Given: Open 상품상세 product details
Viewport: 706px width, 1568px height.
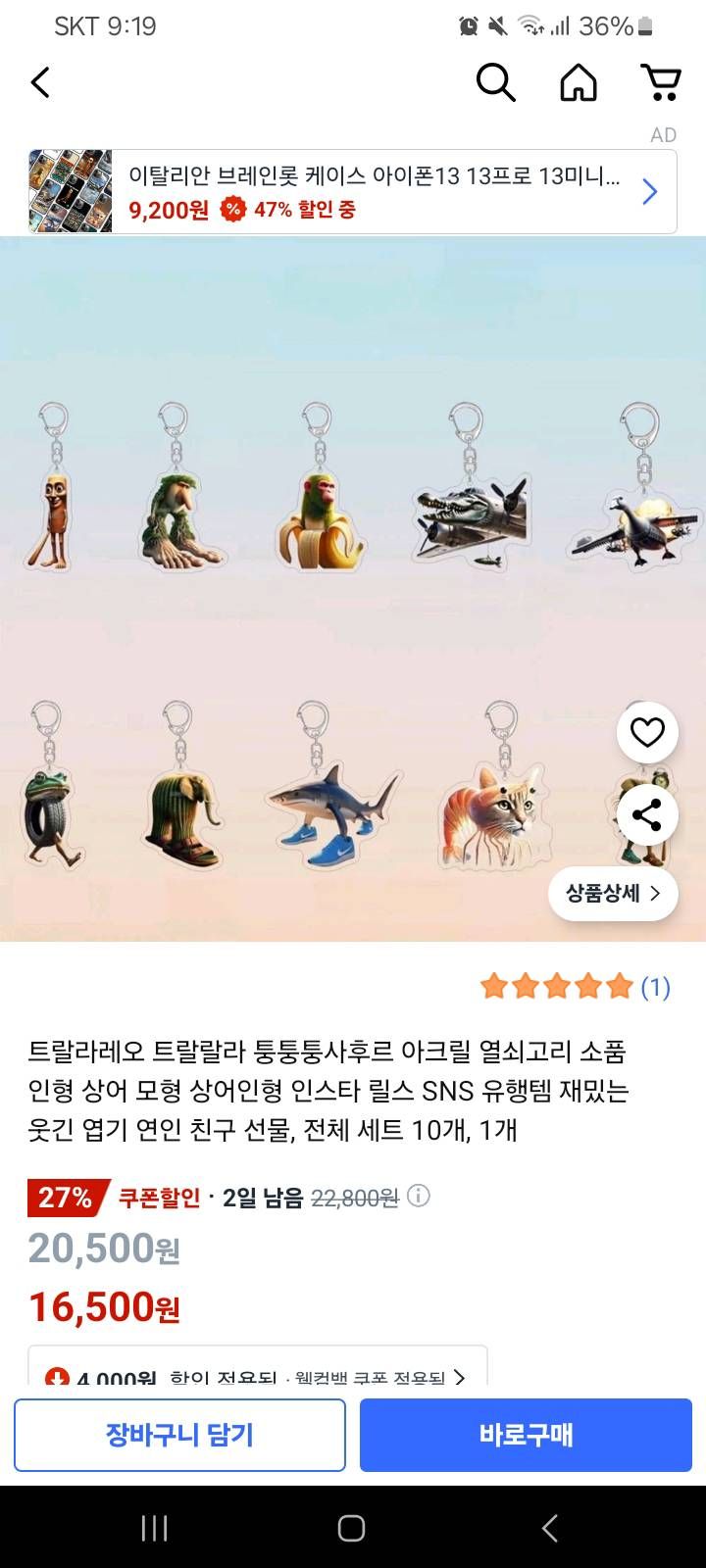Looking at the screenshot, I should [613, 893].
